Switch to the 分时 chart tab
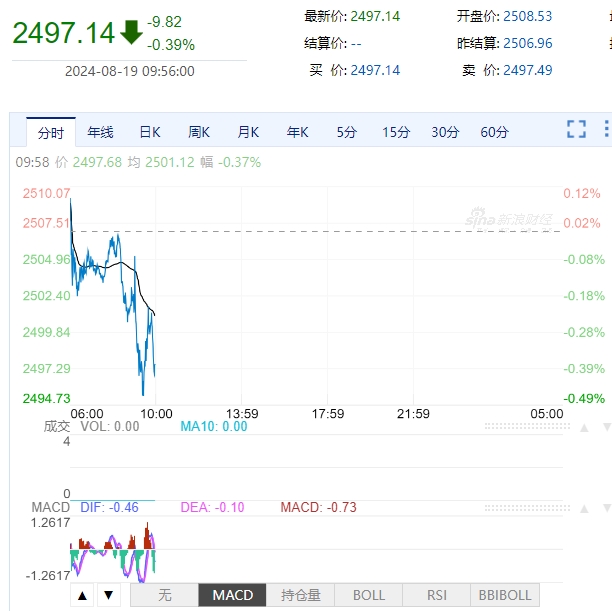The image size is (612, 611). (x=51, y=132)
